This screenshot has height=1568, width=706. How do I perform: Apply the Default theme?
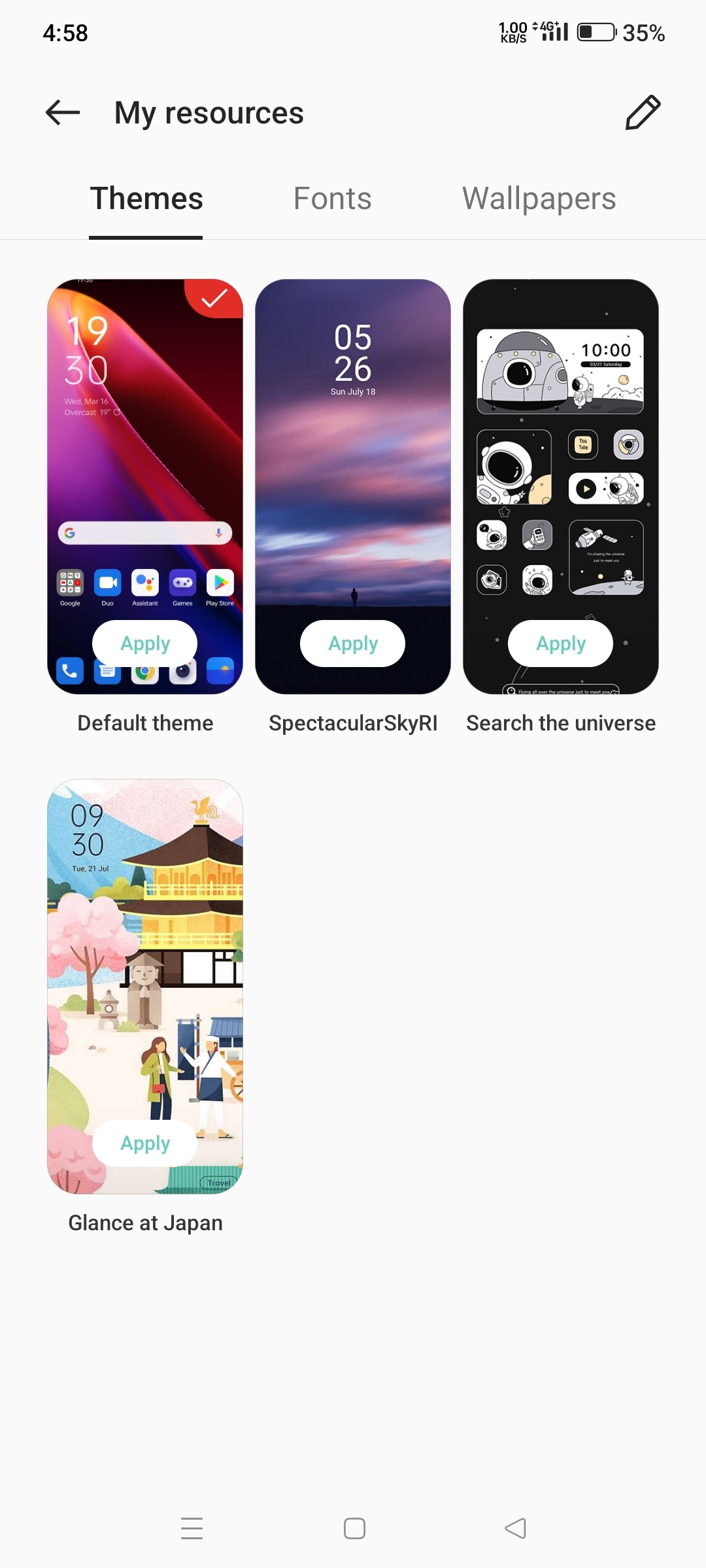point(144,644)
